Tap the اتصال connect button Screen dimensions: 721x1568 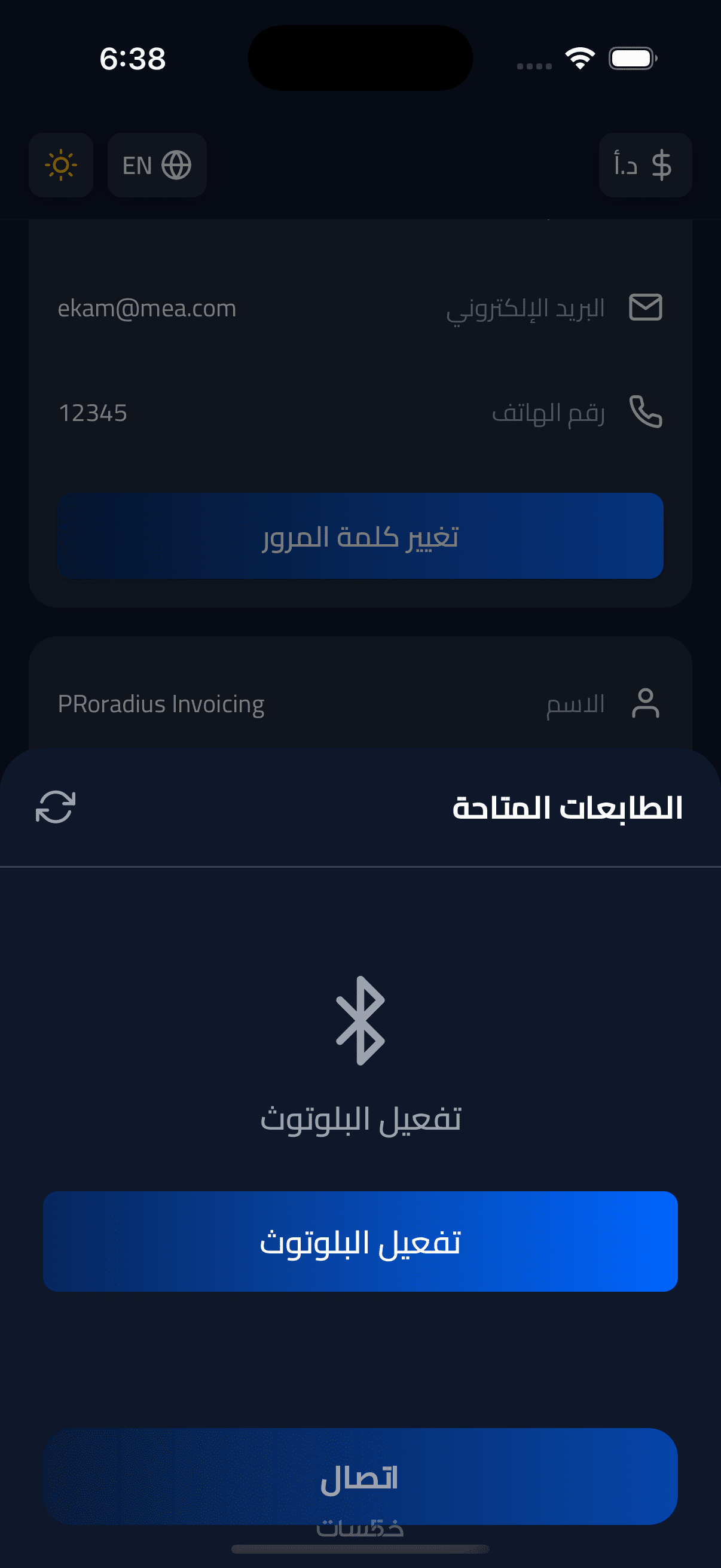point(360,1475)
